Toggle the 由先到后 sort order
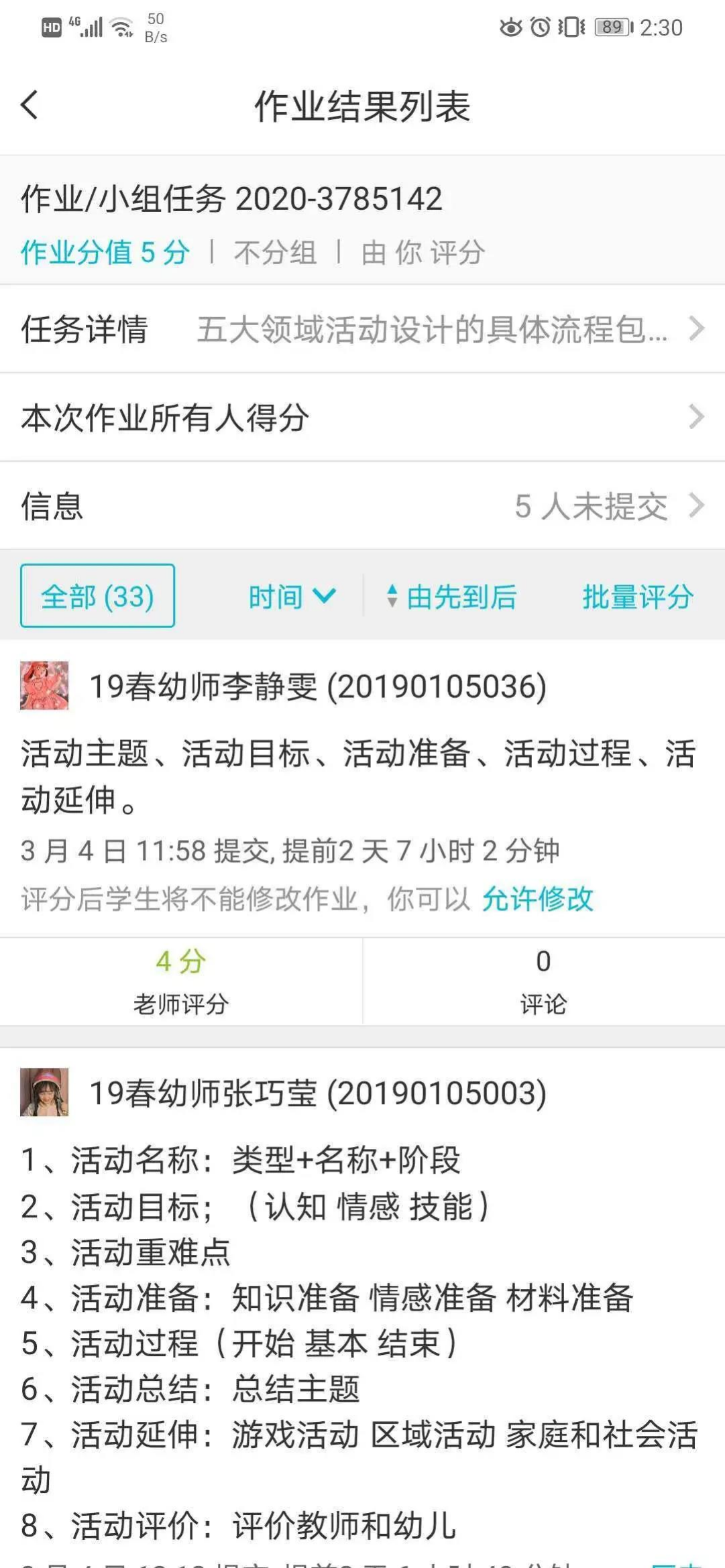The width and height of the screenshot is (725, 1568). point(453,596)
